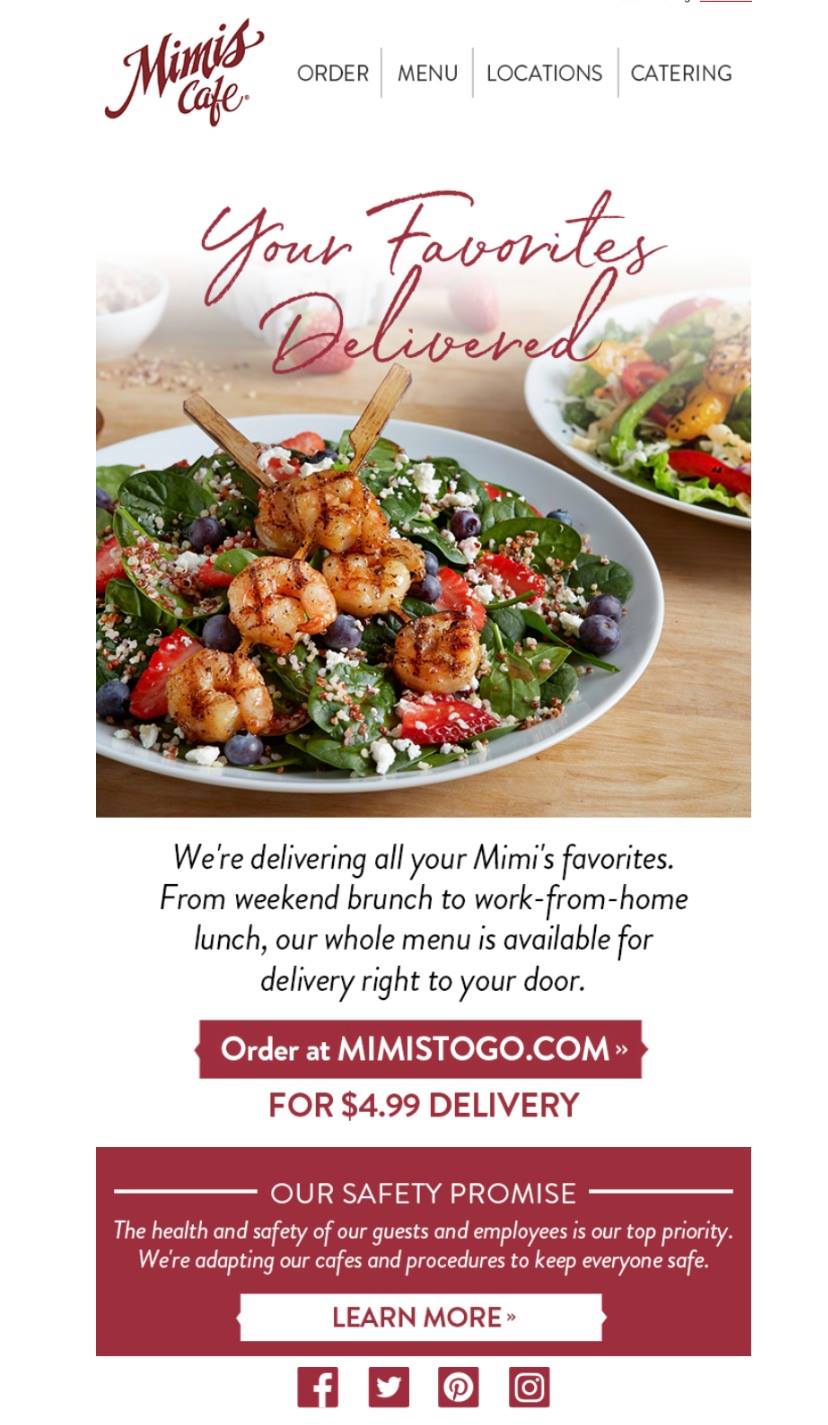Open the ORDER link in header
828x1425 pixels.
[x=333, y=73]
